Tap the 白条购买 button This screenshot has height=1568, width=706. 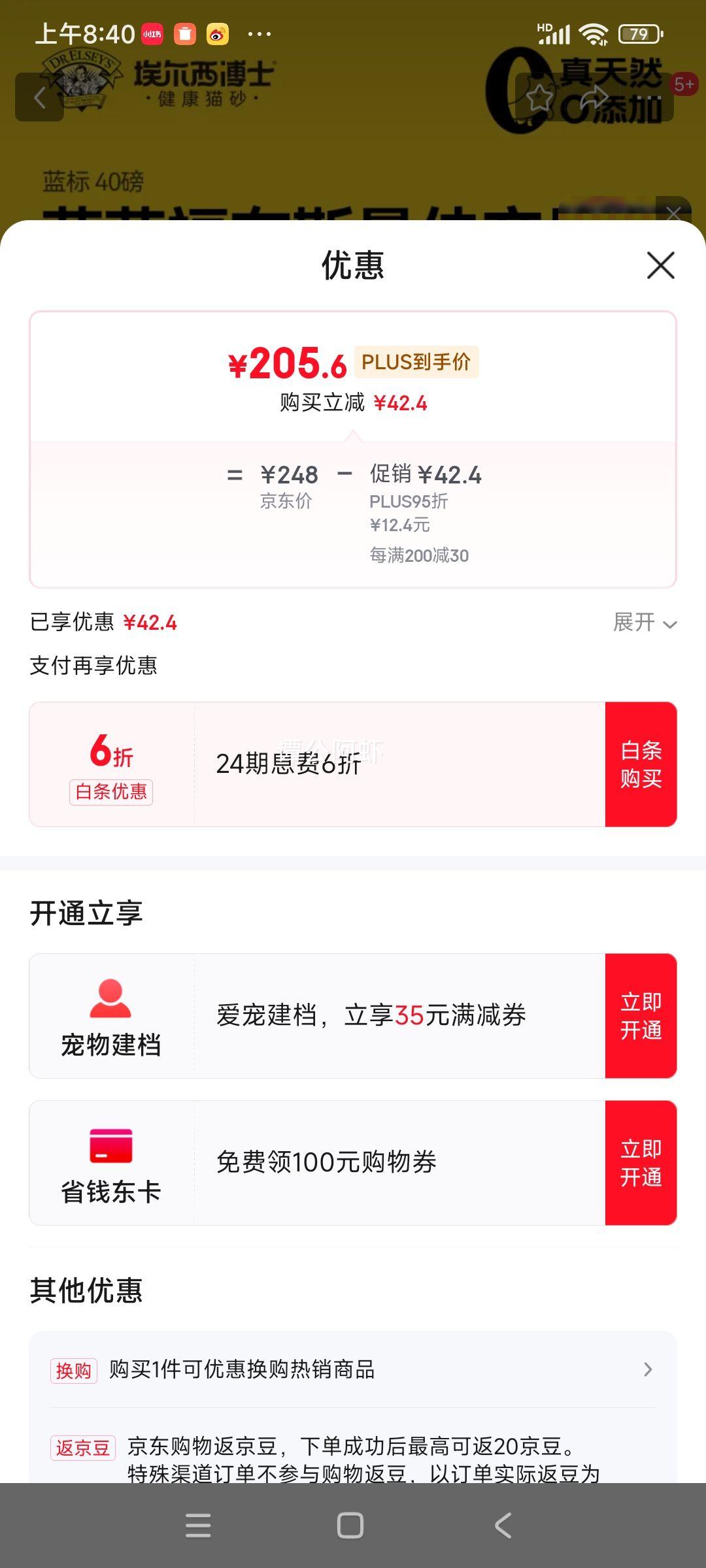641,764
